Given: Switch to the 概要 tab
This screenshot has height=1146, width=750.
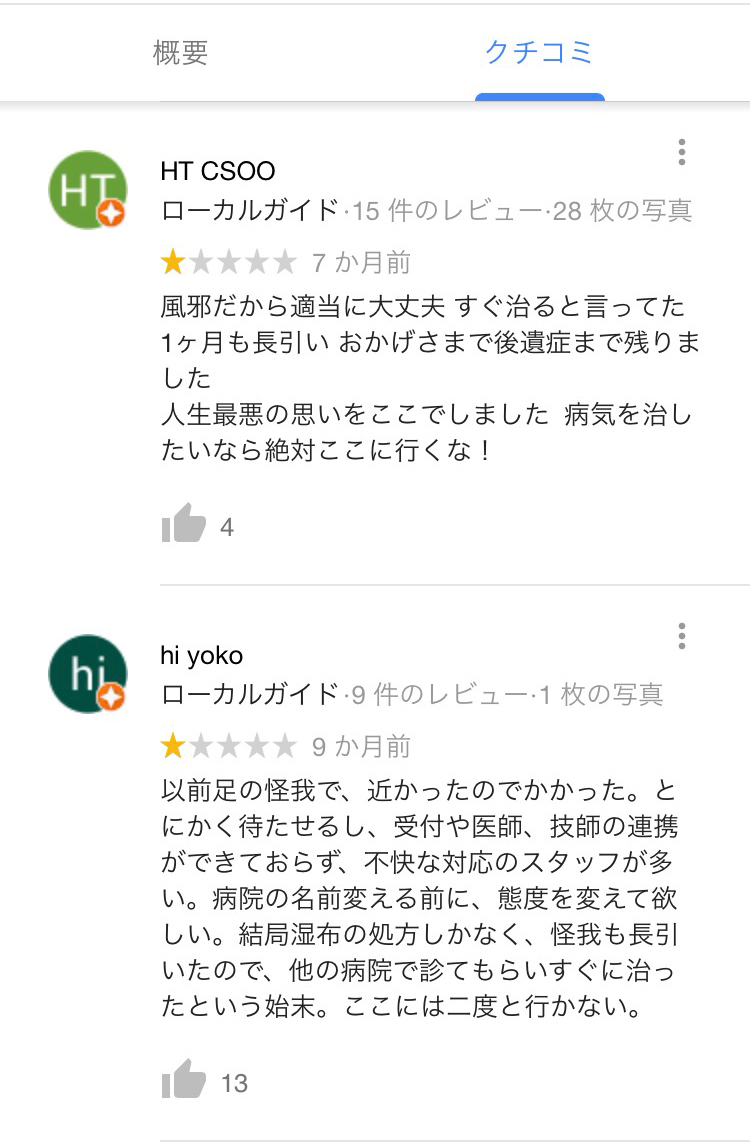Looking at the screenshot, I should pyautogui.click(x=180, y=52).
